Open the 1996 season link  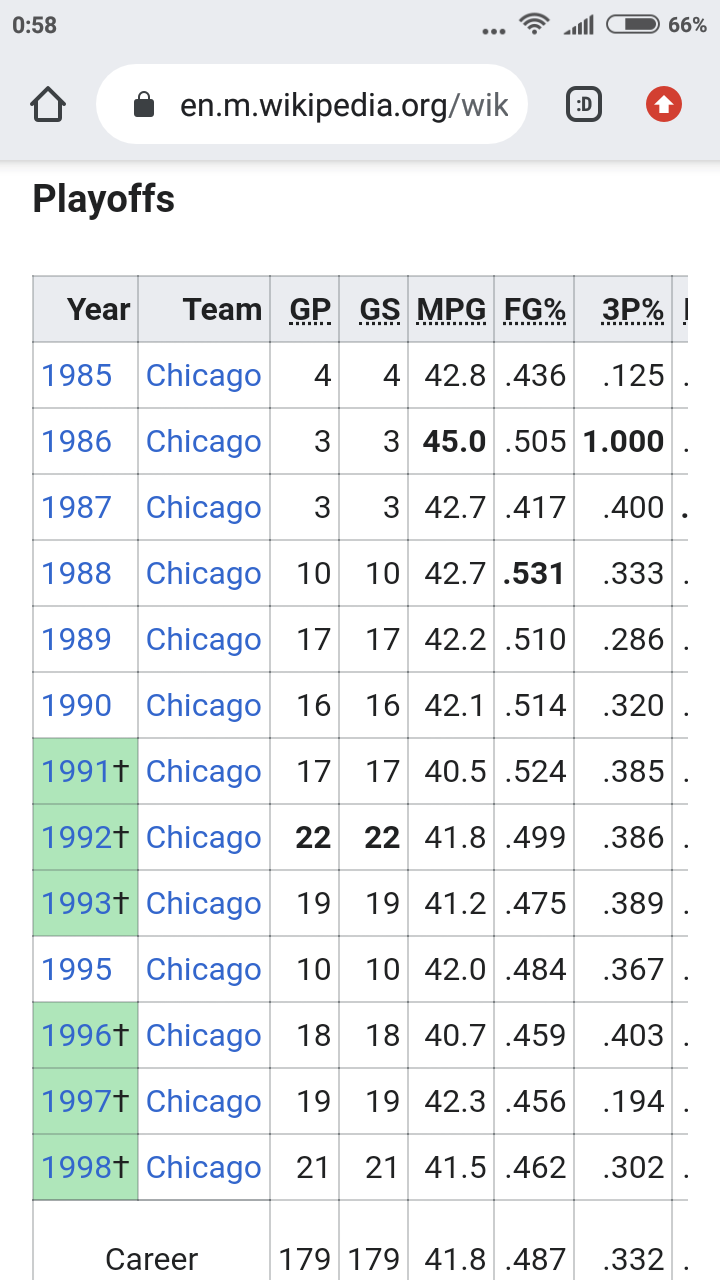click(77, 1036)
